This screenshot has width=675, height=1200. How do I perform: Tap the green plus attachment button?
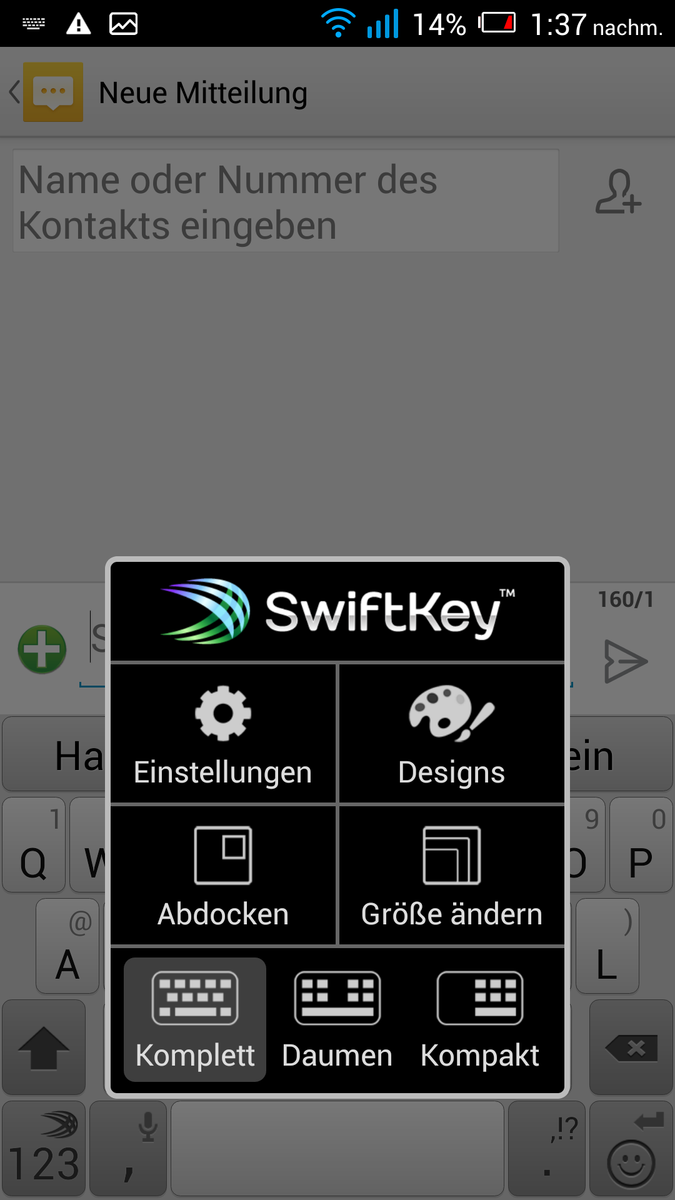41,651
